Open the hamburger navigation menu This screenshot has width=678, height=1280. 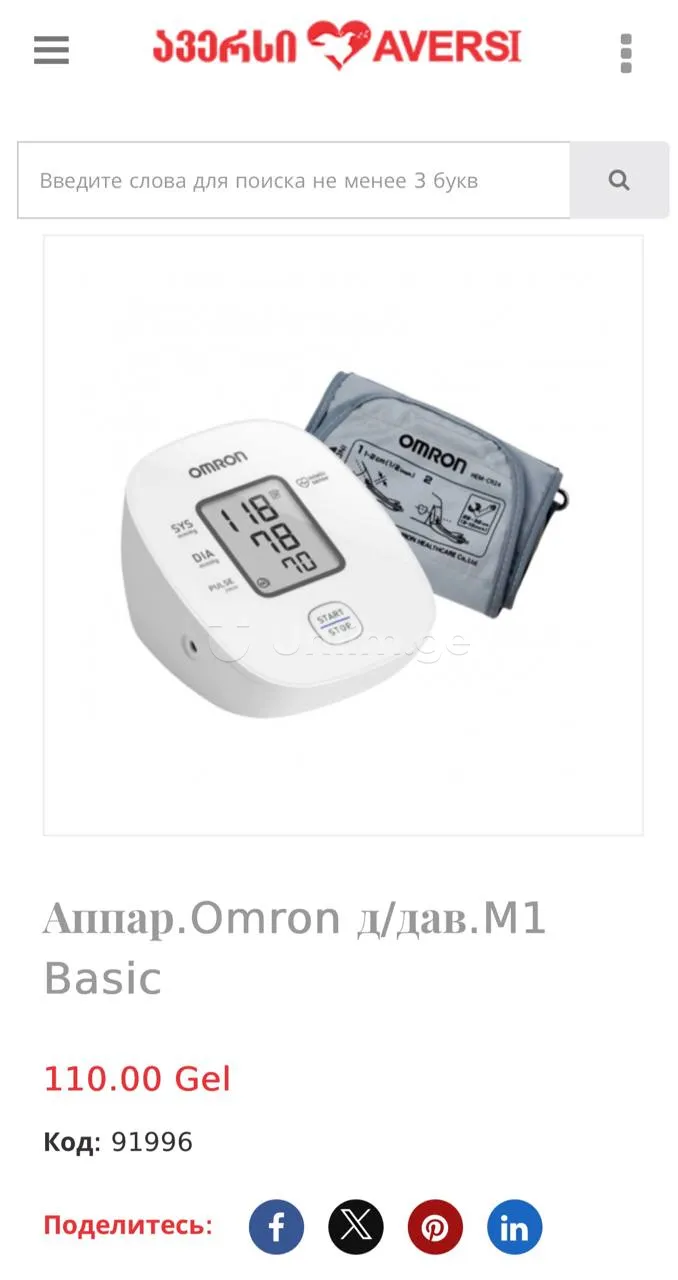(51, 50)
